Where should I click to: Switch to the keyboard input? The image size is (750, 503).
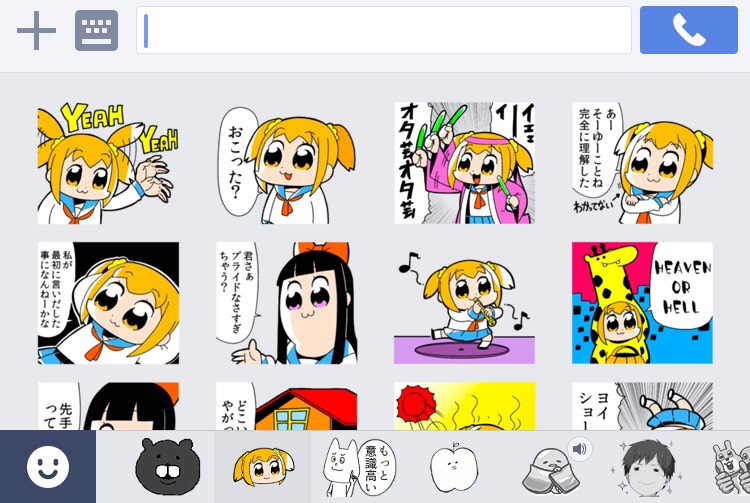tap(96, 31)
